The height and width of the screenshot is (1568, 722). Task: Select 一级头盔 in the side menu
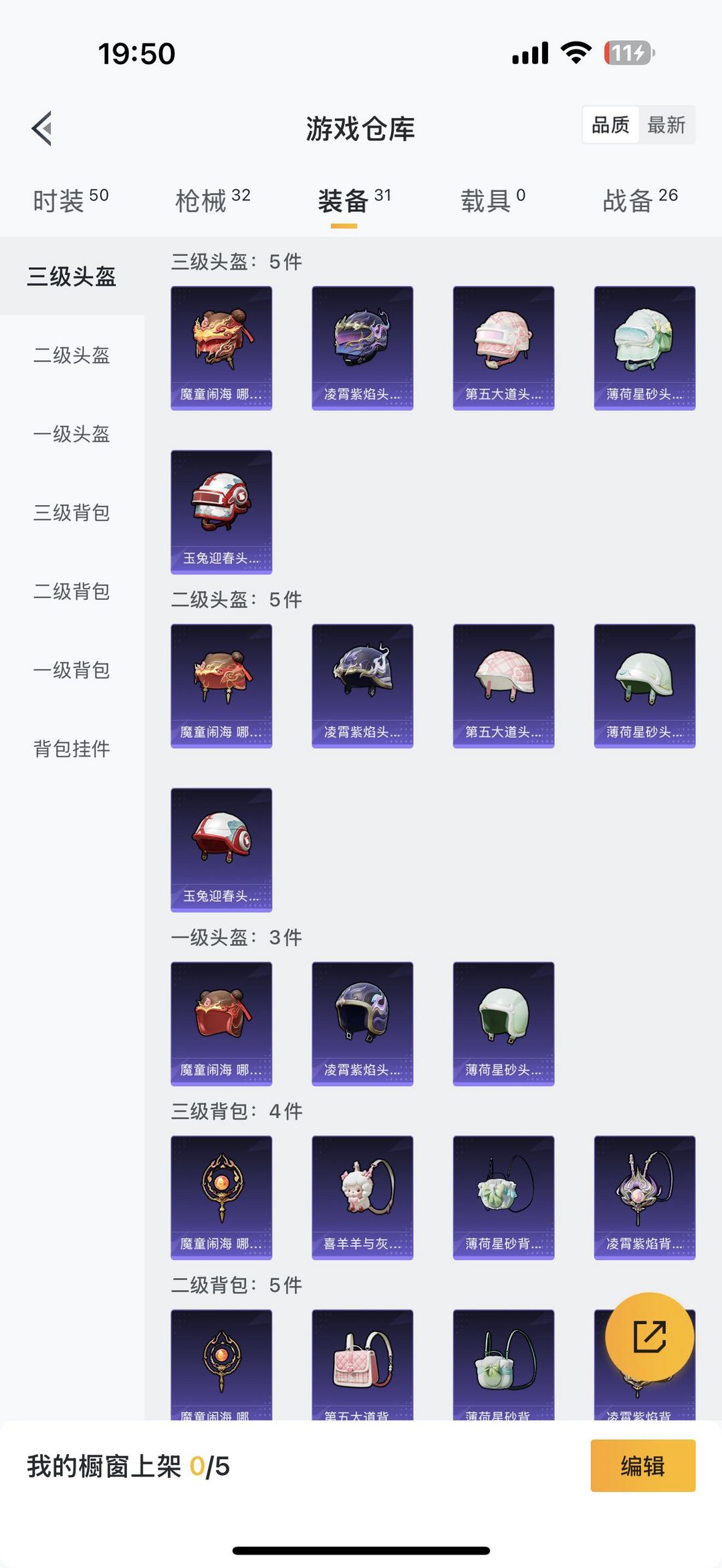tap(72, 434)
